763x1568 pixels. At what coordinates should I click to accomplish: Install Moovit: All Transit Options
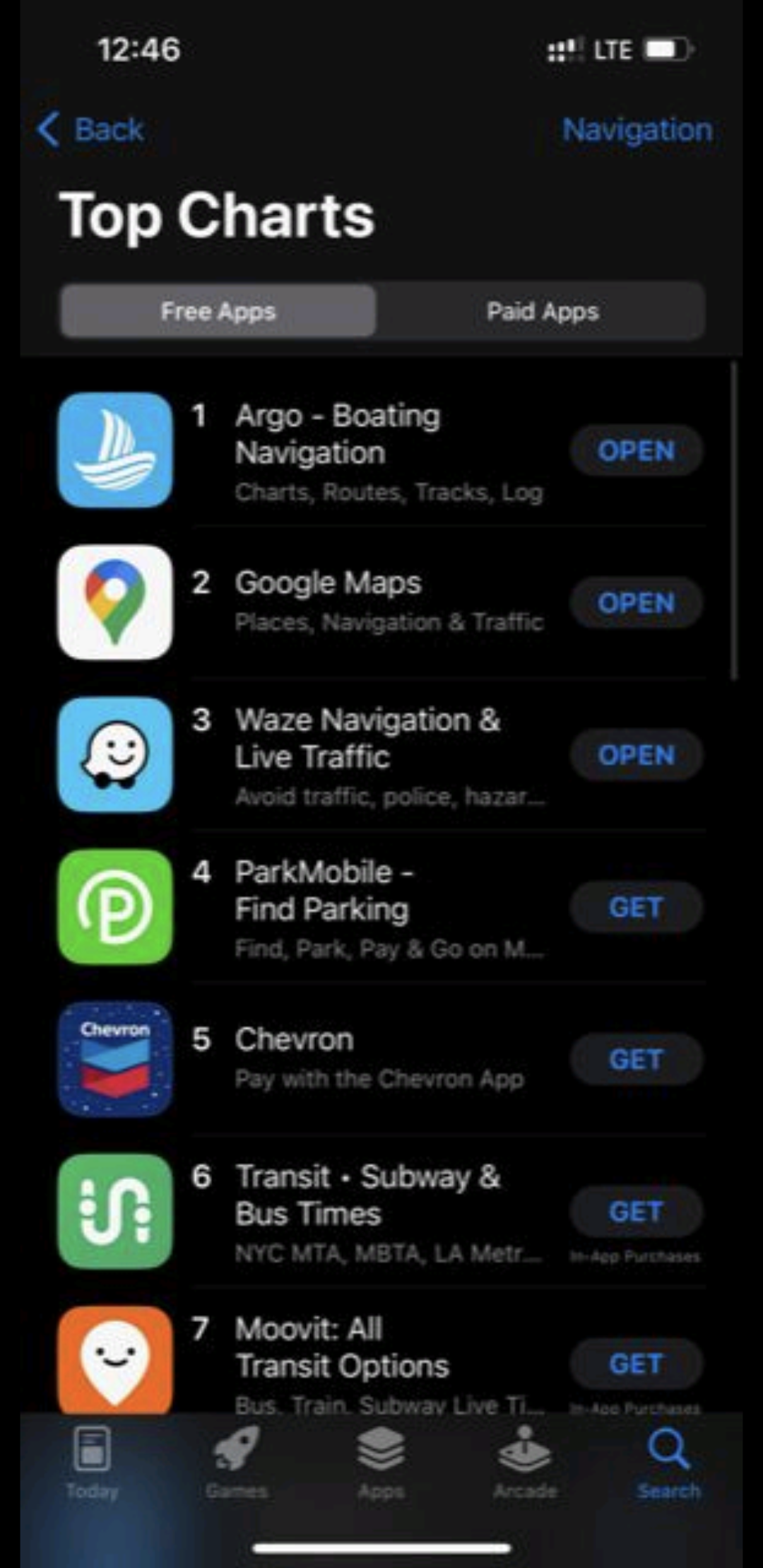[636, 1364]
